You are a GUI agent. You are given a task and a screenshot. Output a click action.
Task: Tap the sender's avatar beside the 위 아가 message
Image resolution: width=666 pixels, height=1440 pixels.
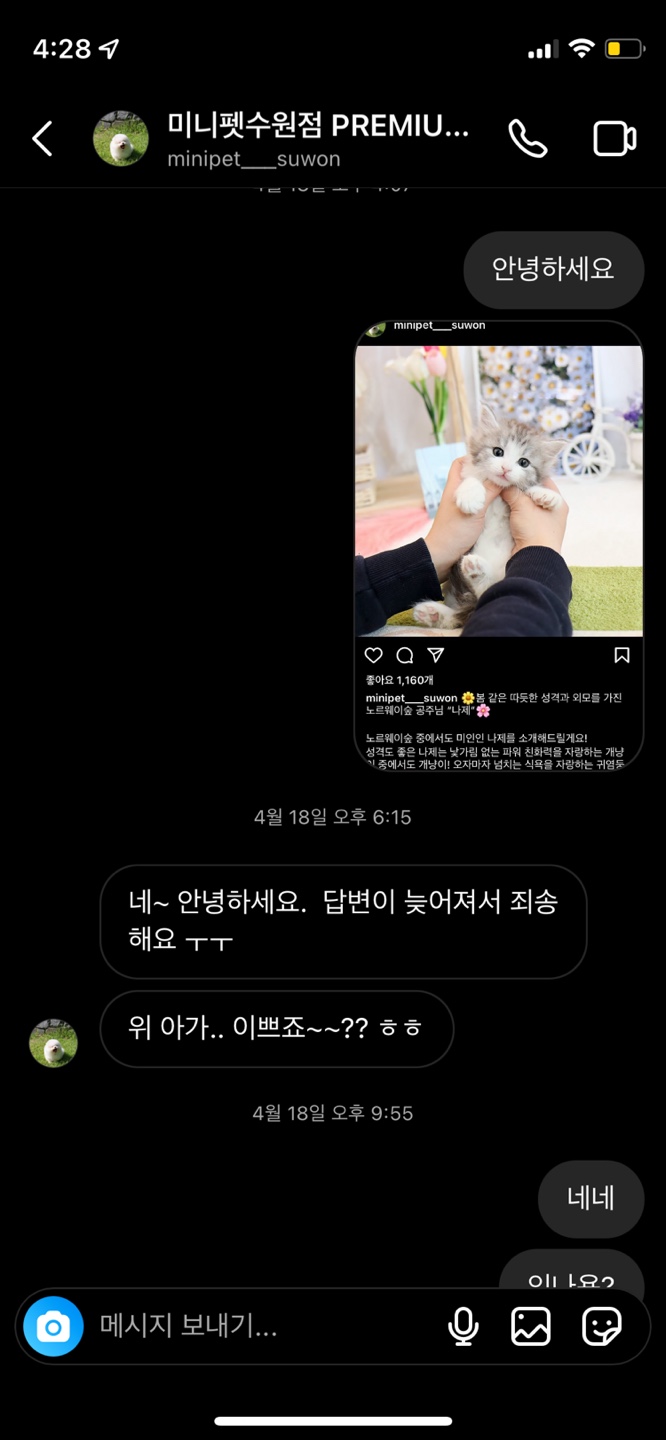tap(53, 1043)
